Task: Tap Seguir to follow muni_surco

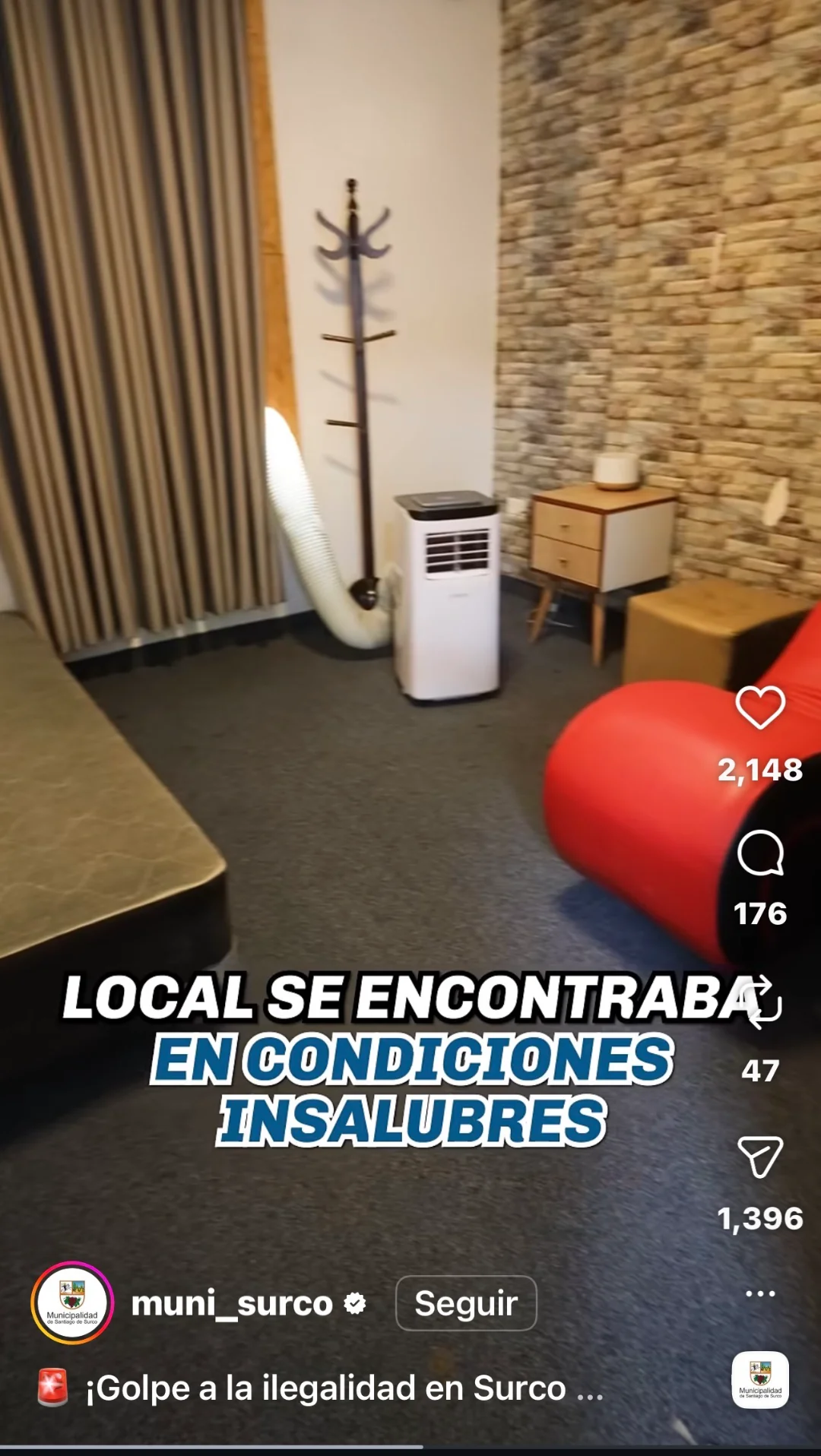Action: coord(466,1303)
